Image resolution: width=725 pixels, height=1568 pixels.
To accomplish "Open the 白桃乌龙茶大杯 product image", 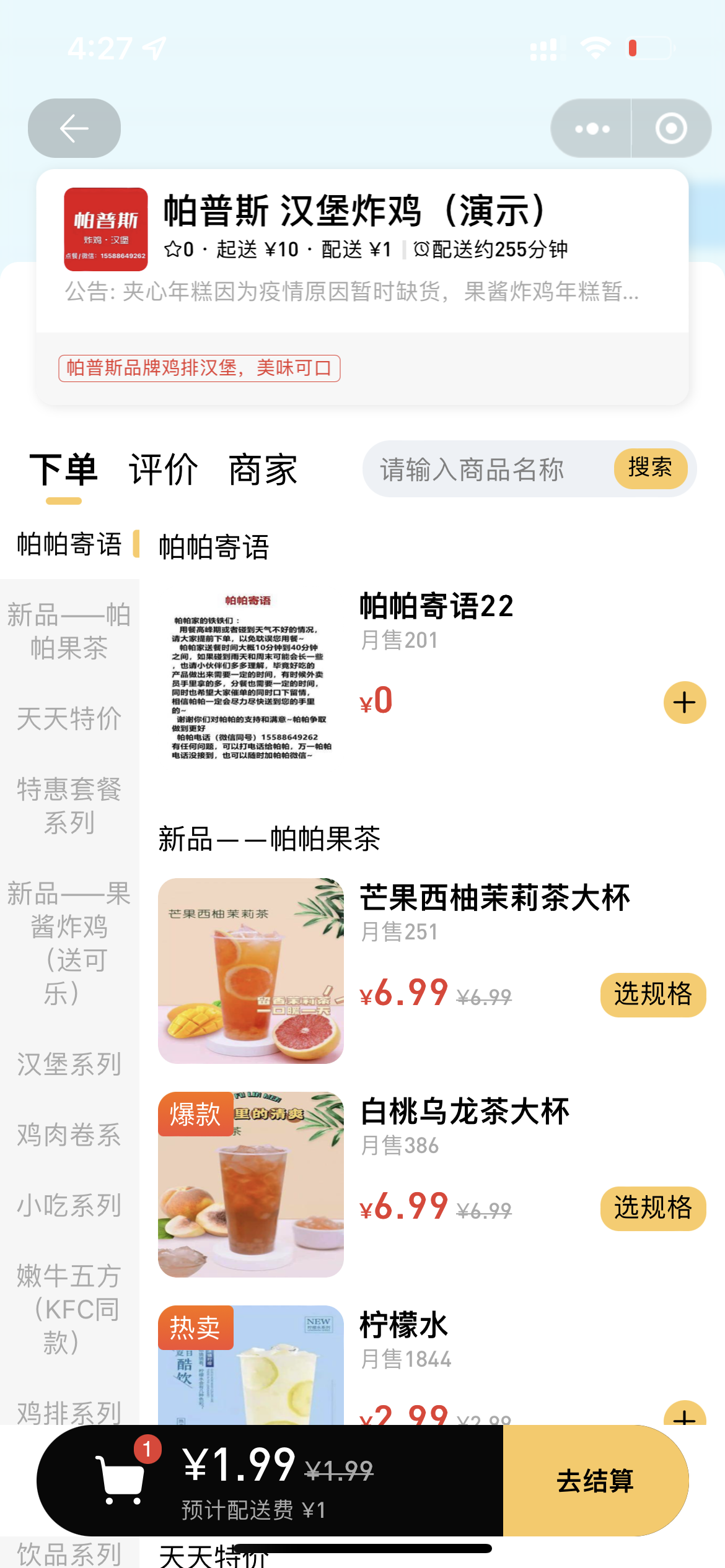I will [251, 1185].
